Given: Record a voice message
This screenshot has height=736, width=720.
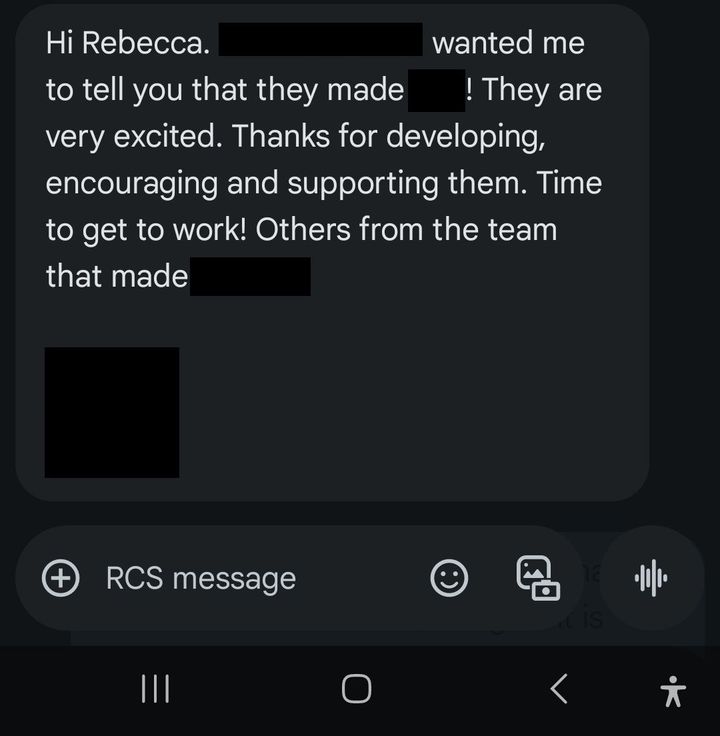Looking at the screenshot, I should (x=651, y=578).
